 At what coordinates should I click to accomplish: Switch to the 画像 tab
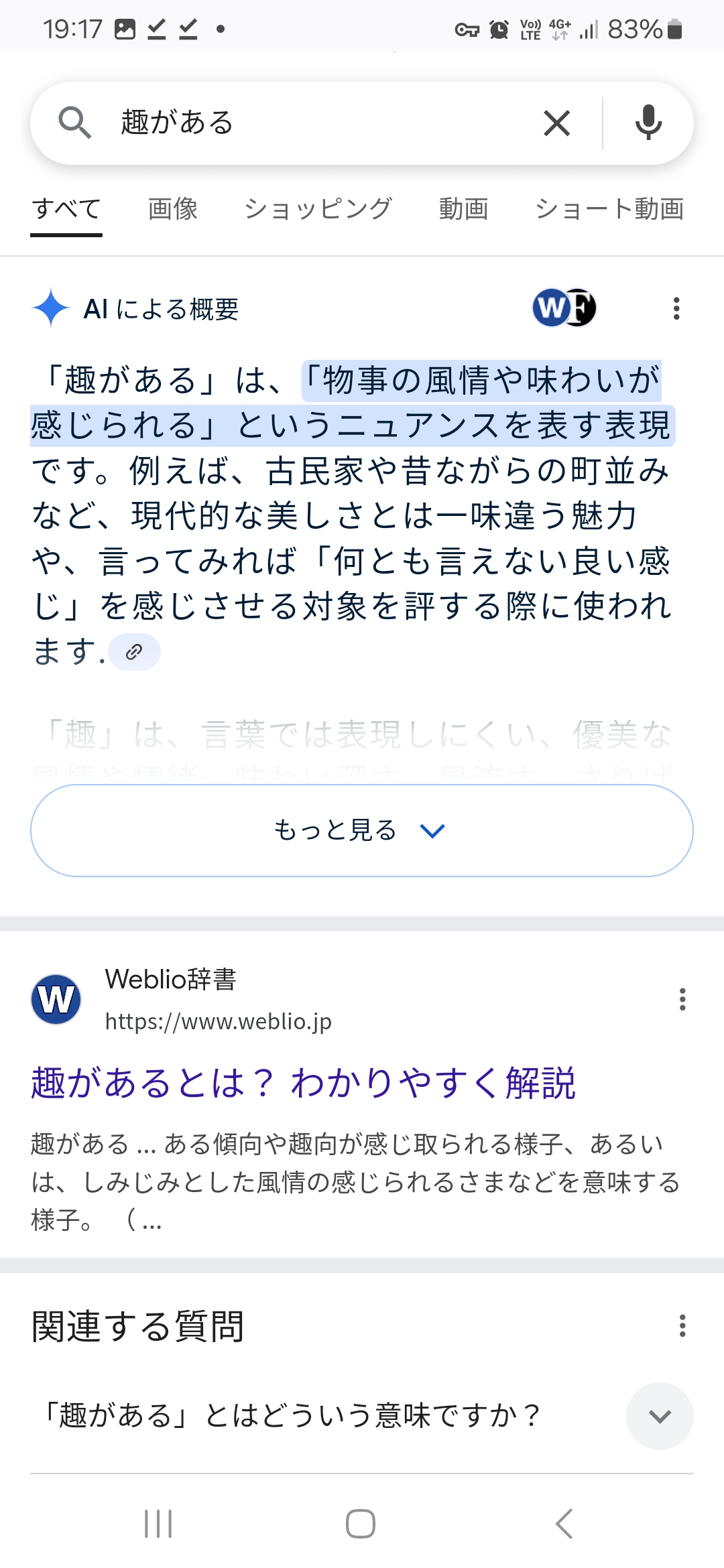172,209
